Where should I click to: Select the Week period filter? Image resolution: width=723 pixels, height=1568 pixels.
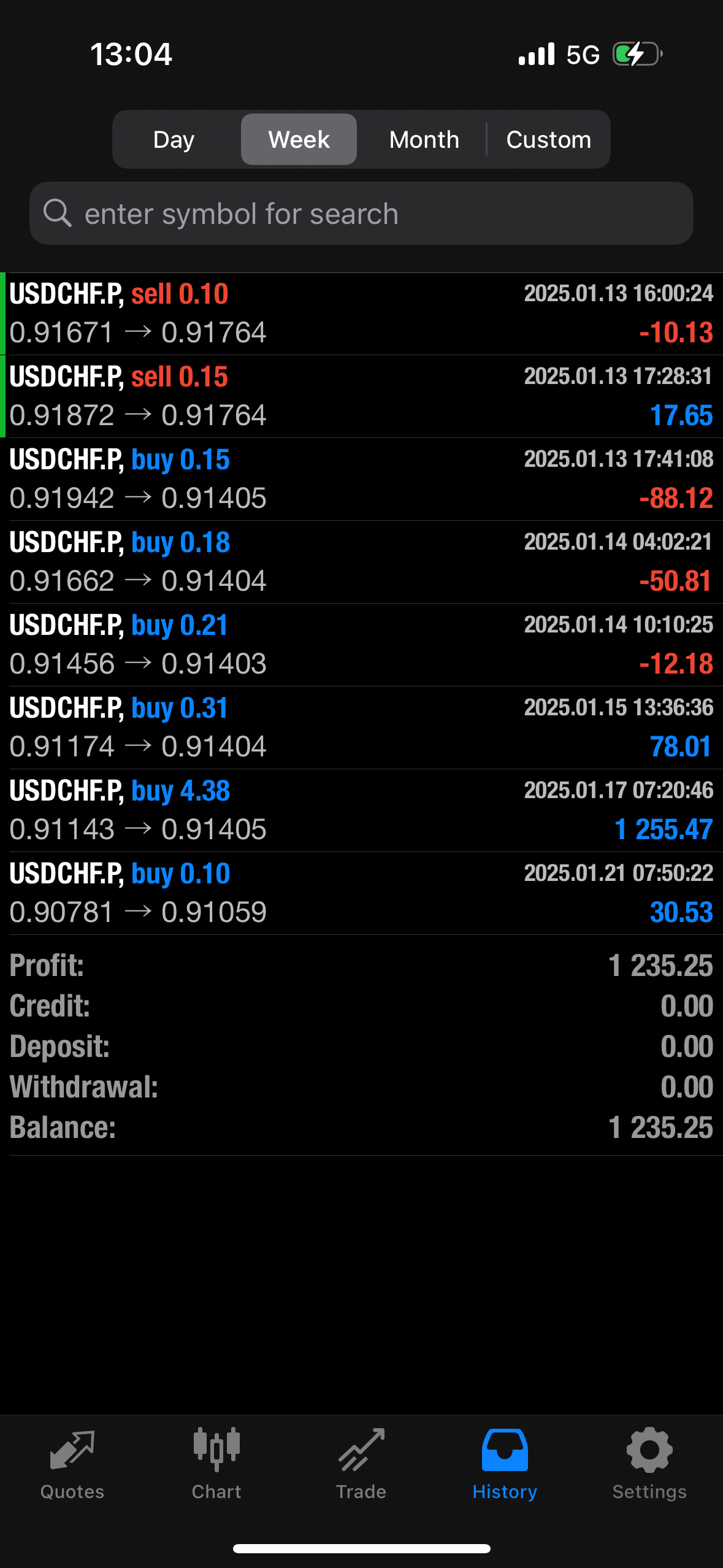[299, 140]
